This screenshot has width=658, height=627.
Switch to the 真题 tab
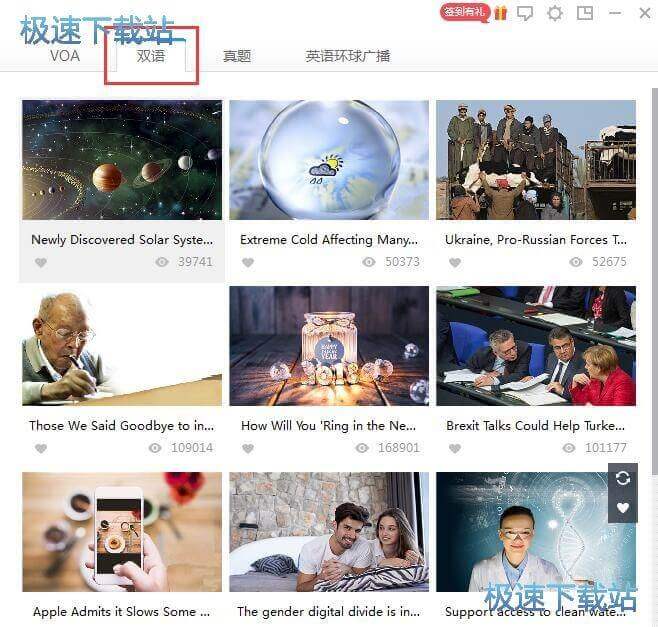[x=237, y=56]
